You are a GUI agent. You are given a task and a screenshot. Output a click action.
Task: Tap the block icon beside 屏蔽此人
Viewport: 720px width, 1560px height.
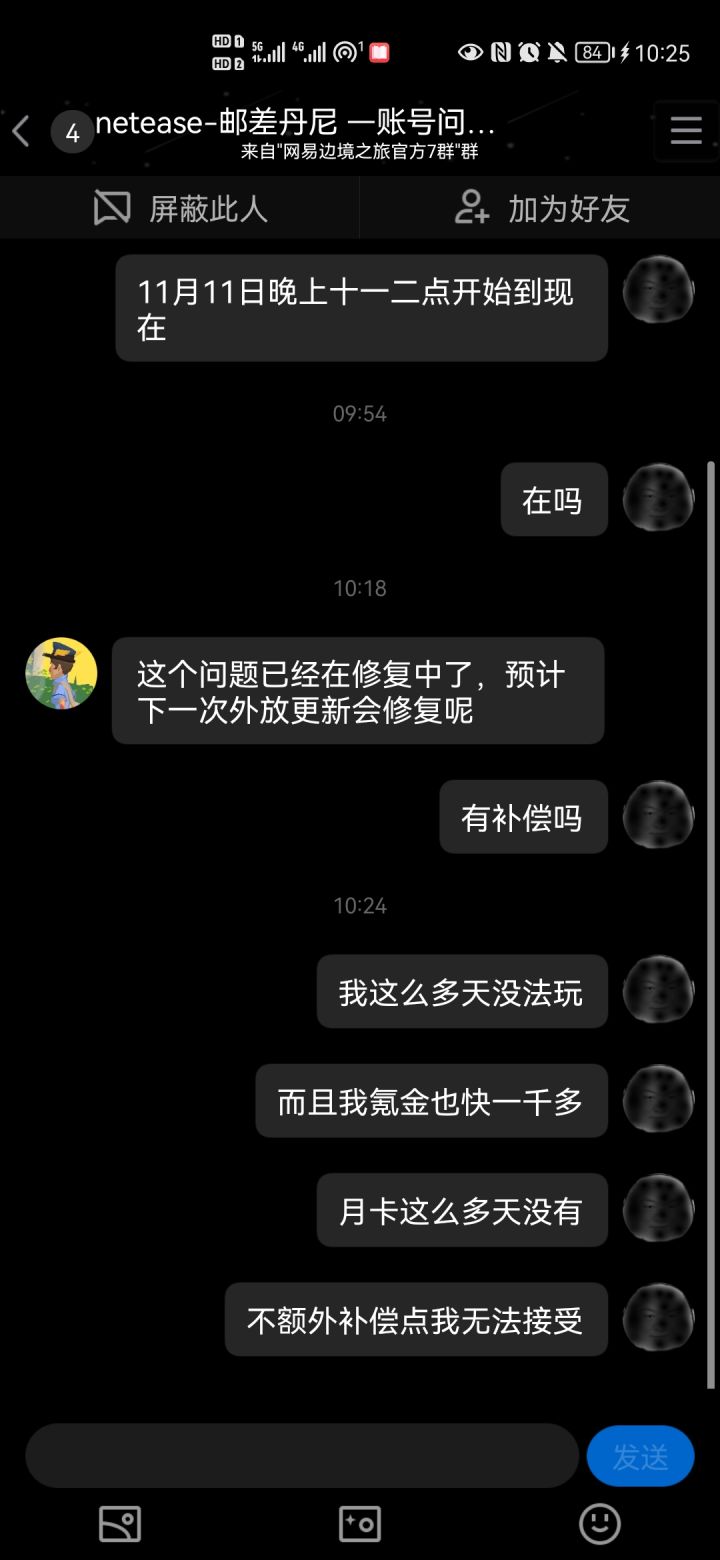[x=112, y=207]
